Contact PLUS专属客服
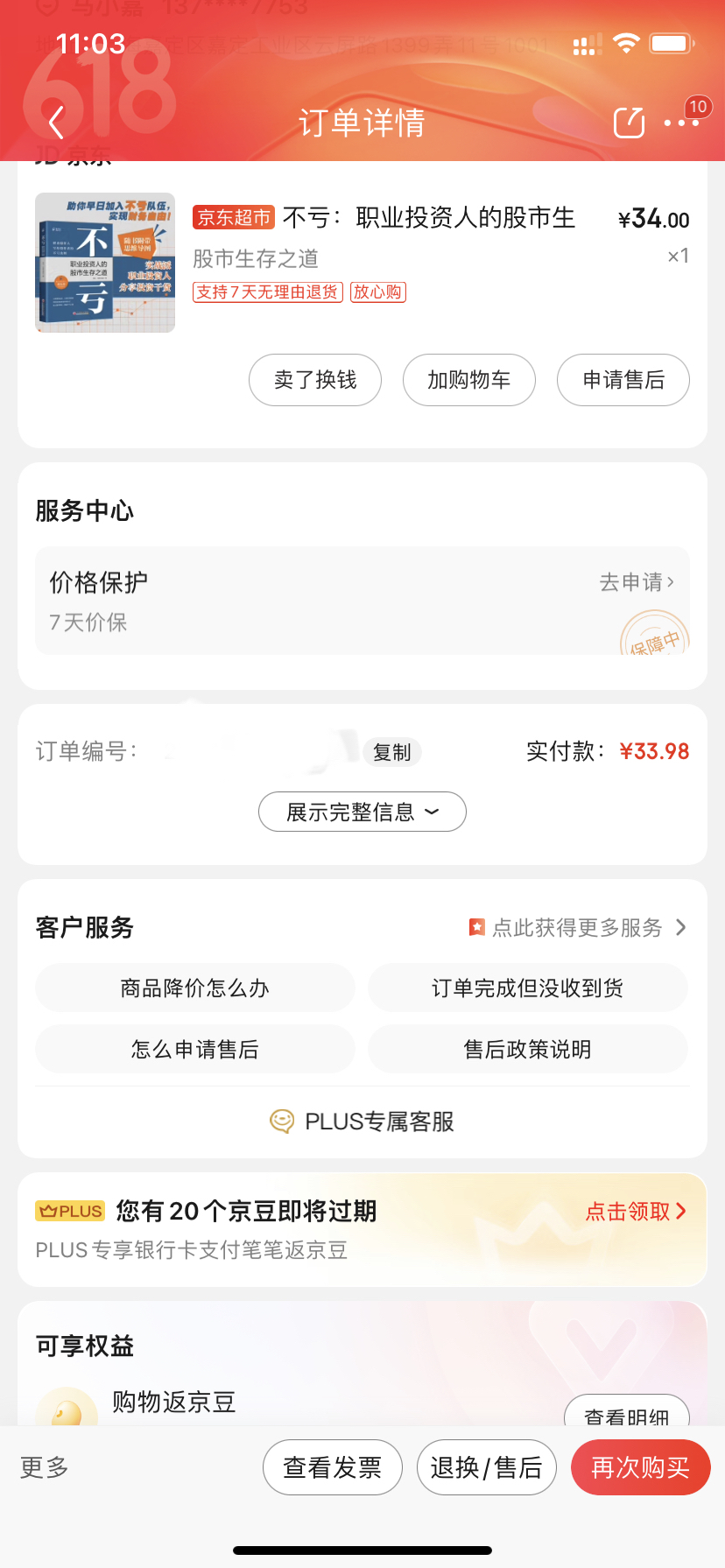This screenshot has height=1568, width=725. tap(362, 1122)
